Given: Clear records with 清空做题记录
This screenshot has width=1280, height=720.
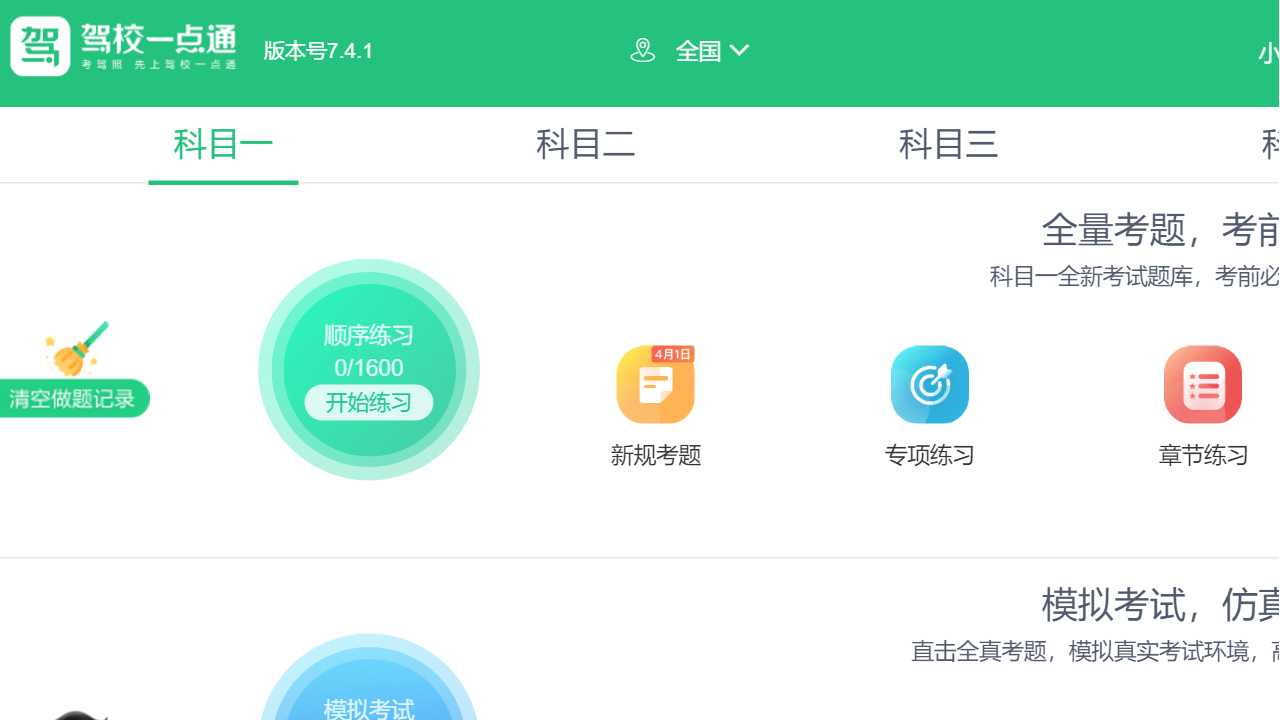Looking at the screenshot, I should point(73,398).
